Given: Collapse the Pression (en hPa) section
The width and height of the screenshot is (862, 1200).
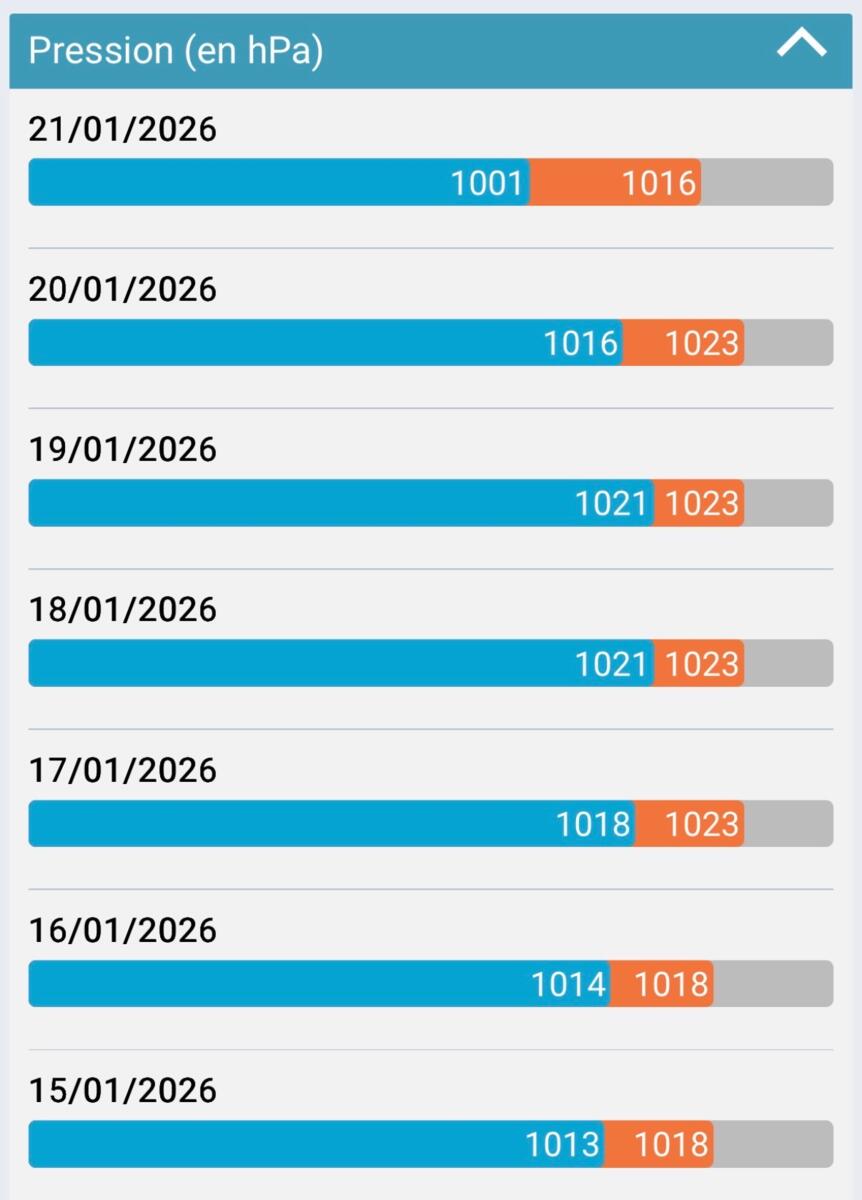Looking at the screenshot, I should [801, 44].
